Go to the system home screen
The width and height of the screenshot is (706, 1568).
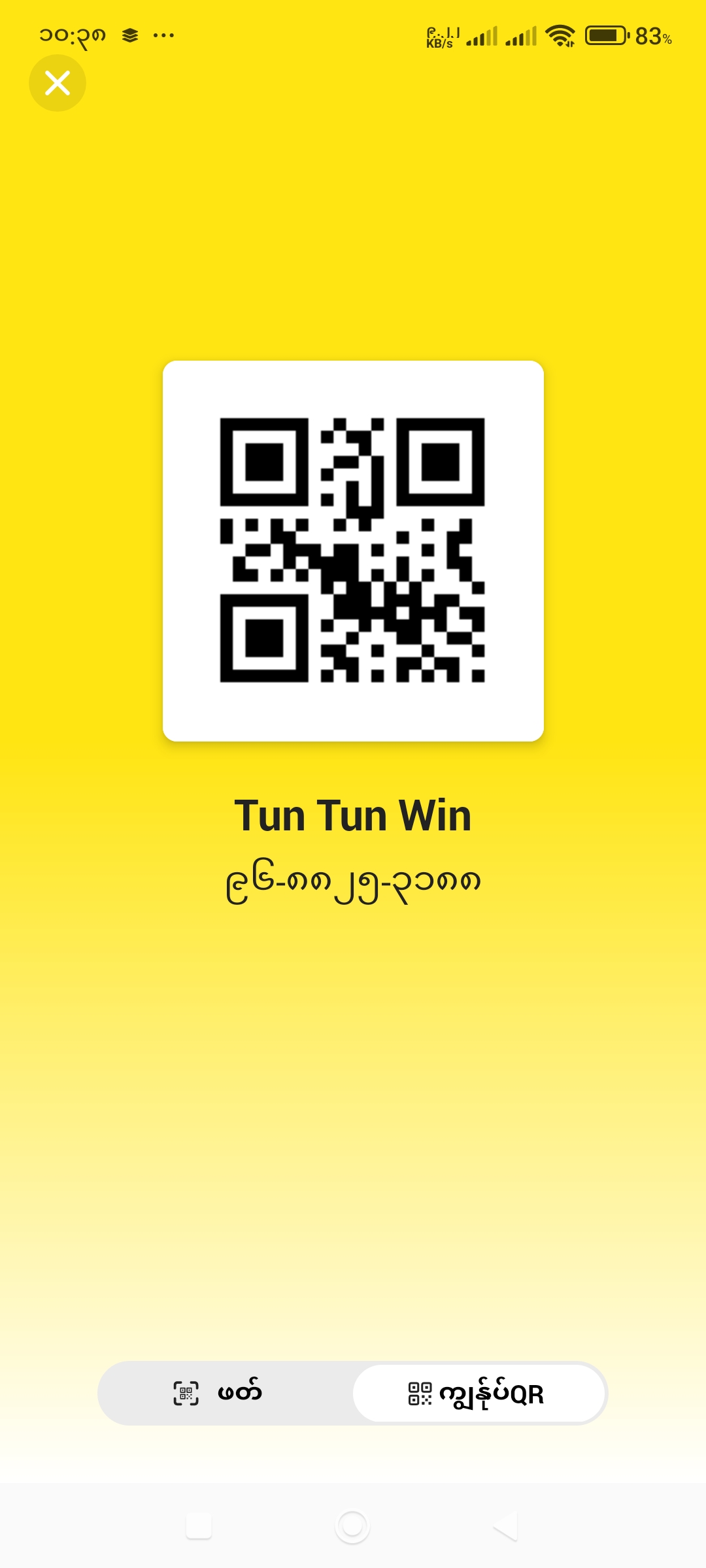pyautogui.click(x=352, y=1526)
